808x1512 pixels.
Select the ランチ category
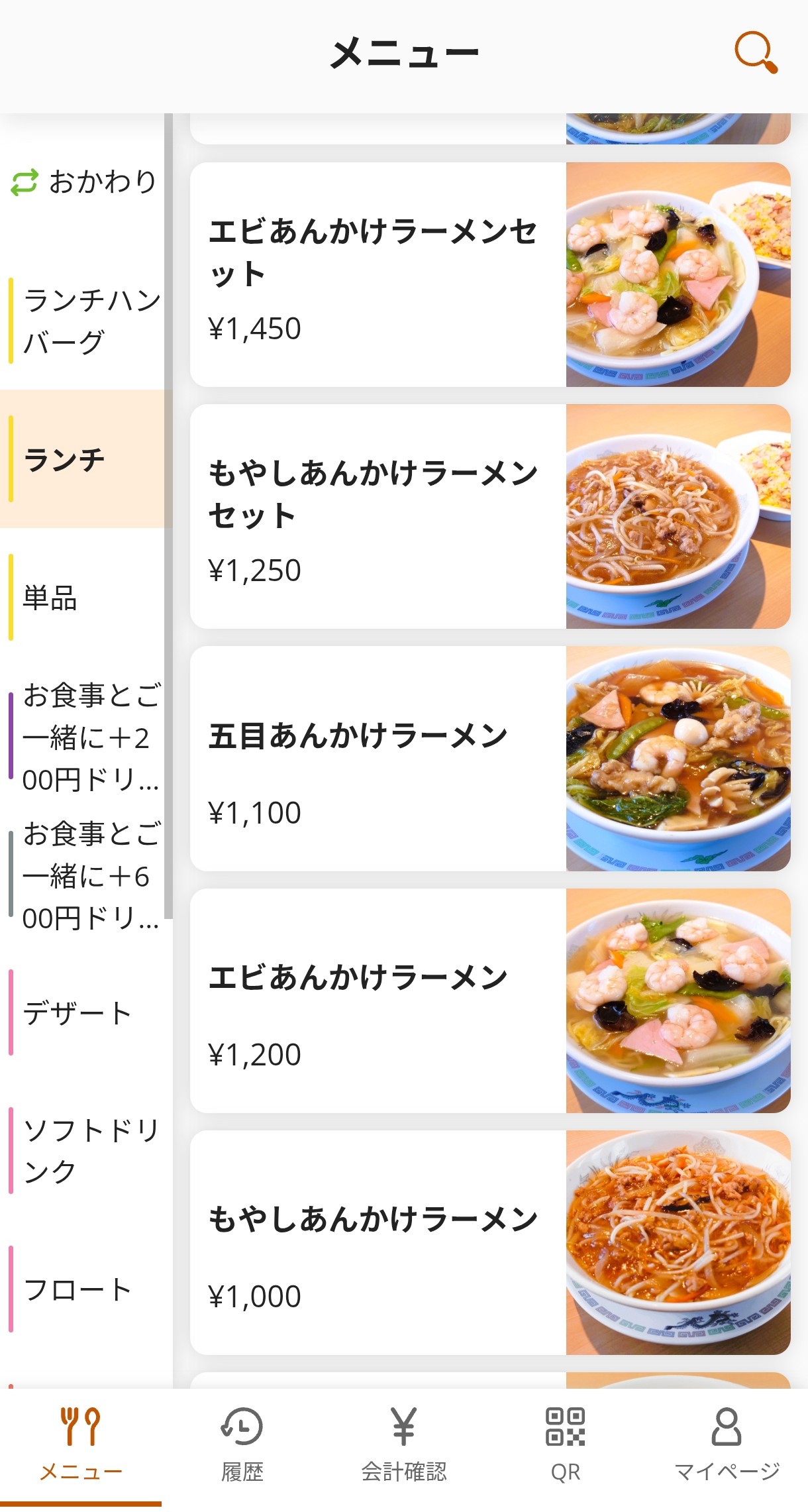point(84,459)
